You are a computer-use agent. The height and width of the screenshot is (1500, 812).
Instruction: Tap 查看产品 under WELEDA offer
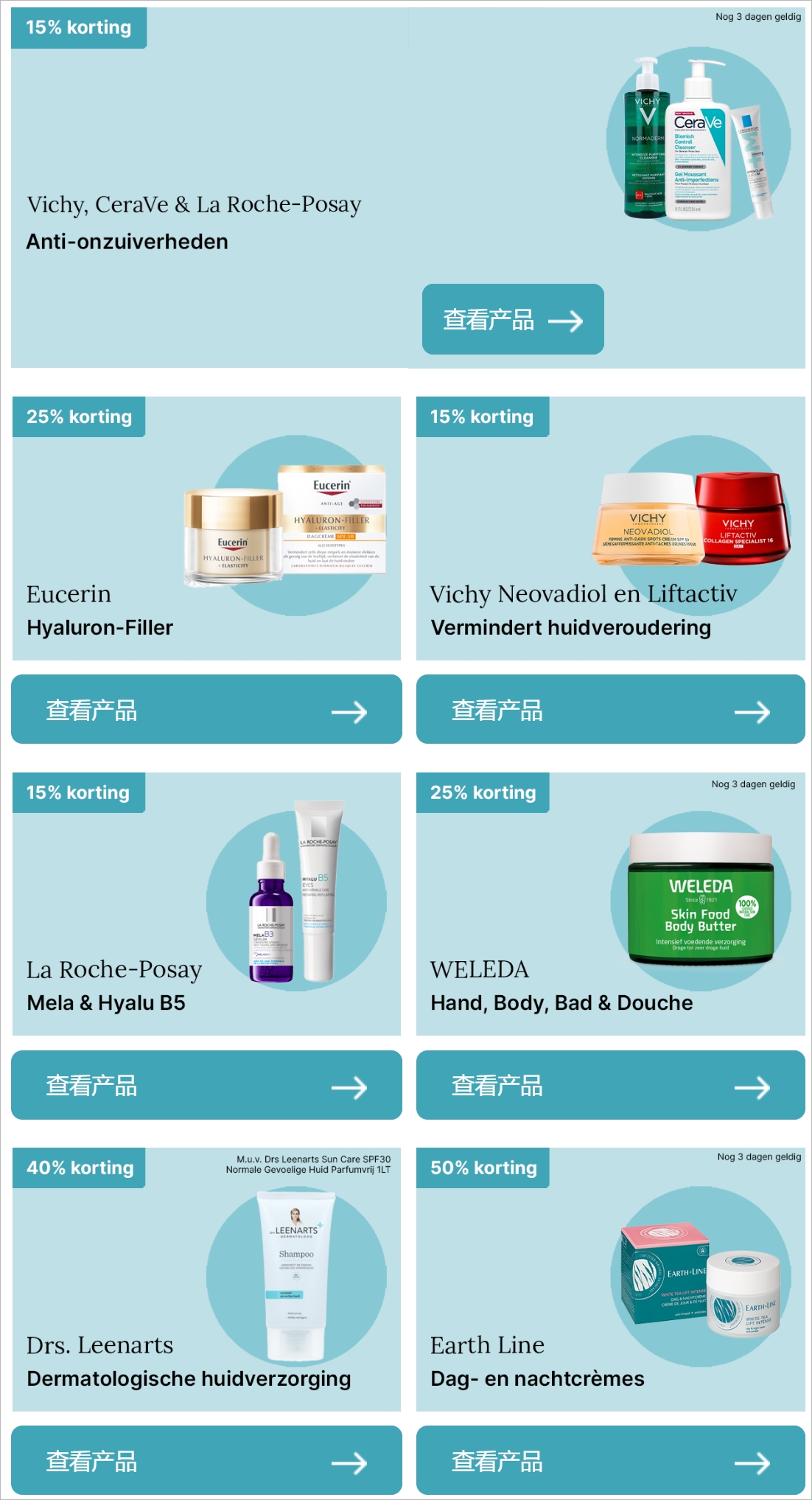[x=610, y=1085]
